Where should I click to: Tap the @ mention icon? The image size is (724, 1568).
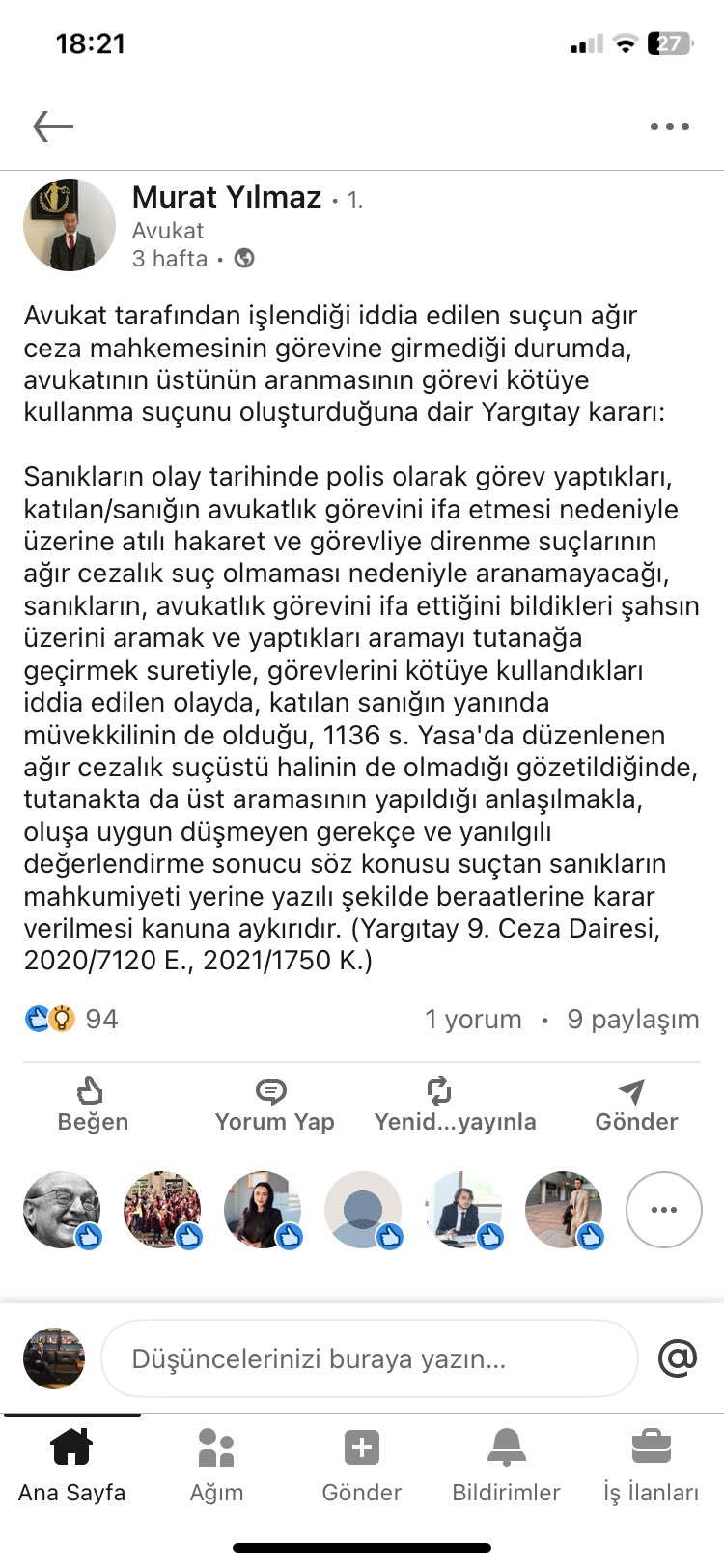tap(678, 1358)
